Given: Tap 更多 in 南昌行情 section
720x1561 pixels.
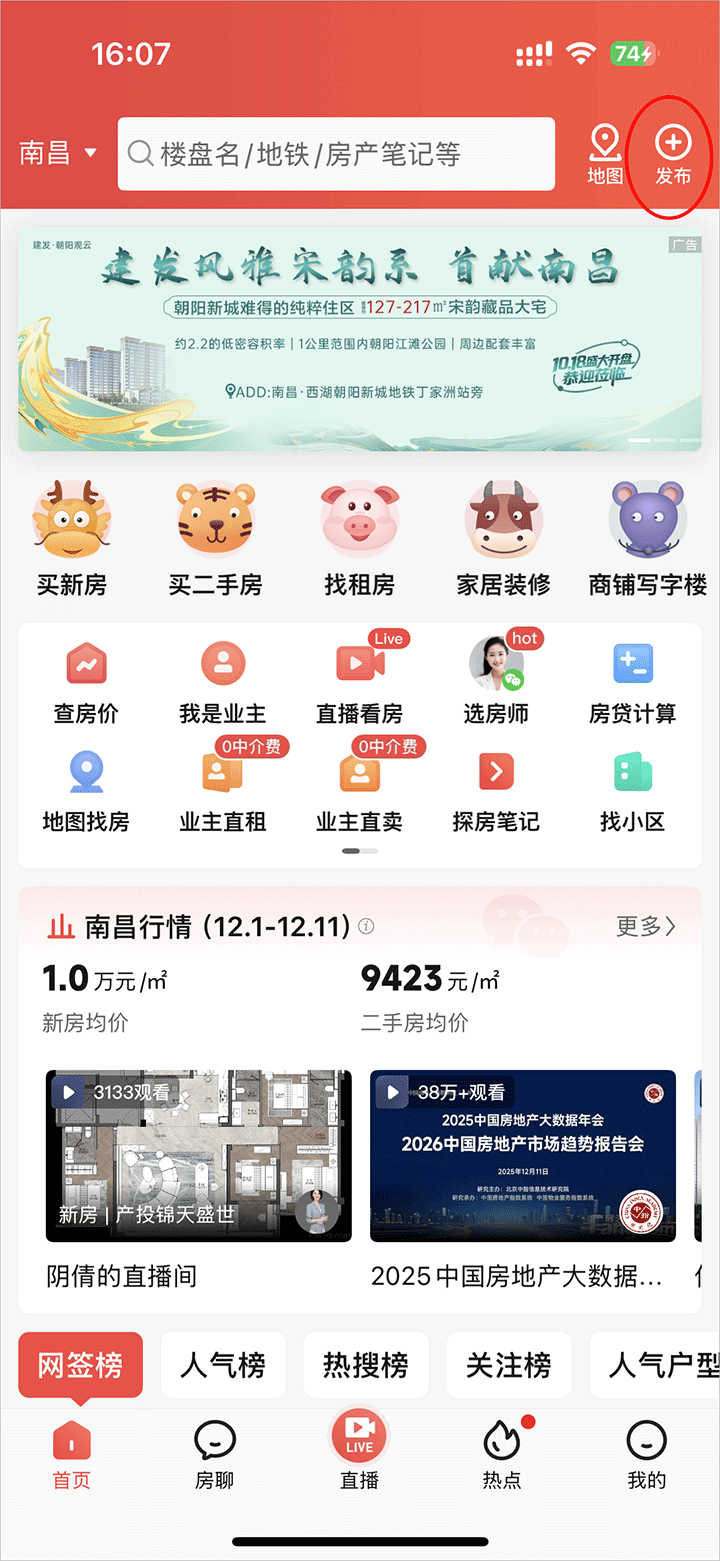Looking at the screenshot, I should [x=646, y=926].
